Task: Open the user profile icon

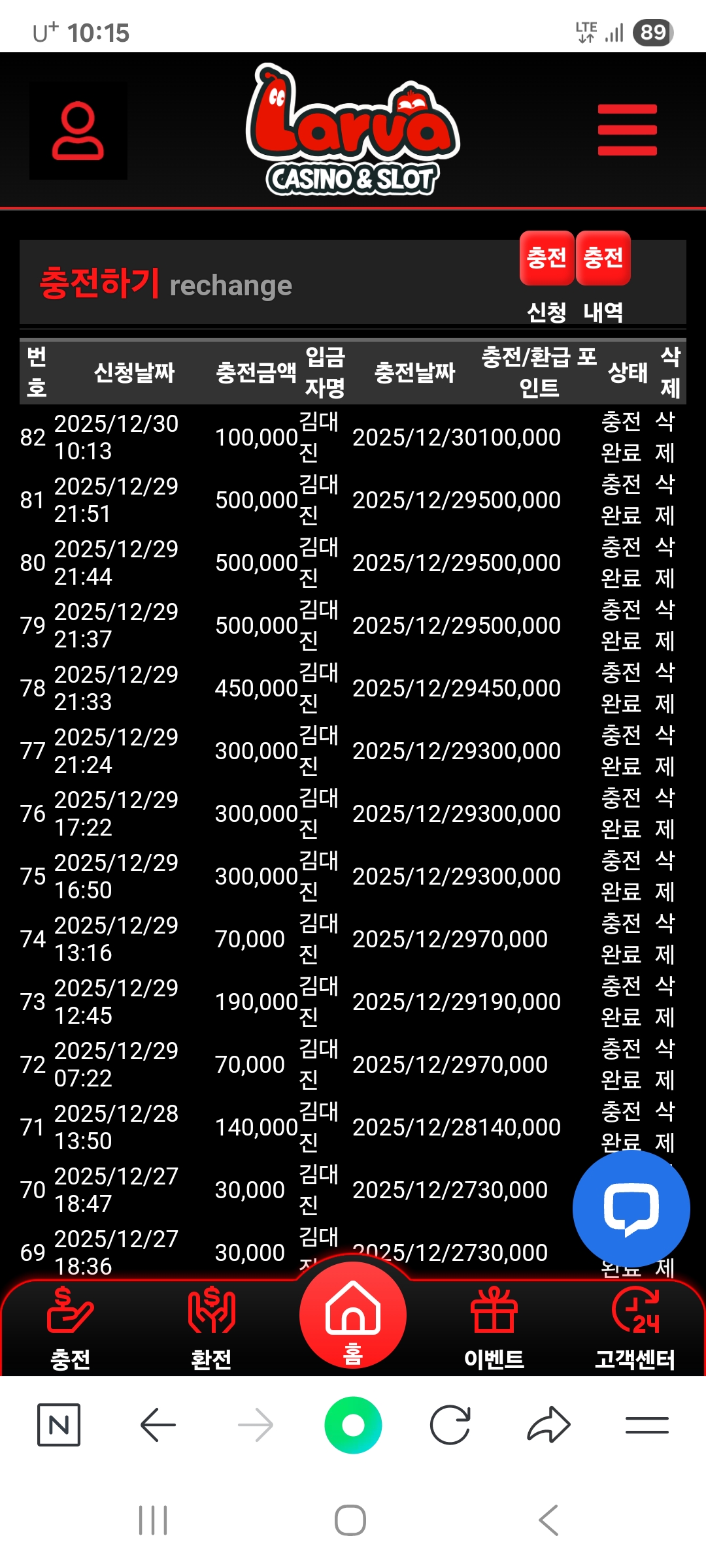Action: click(x=78, y=131)
